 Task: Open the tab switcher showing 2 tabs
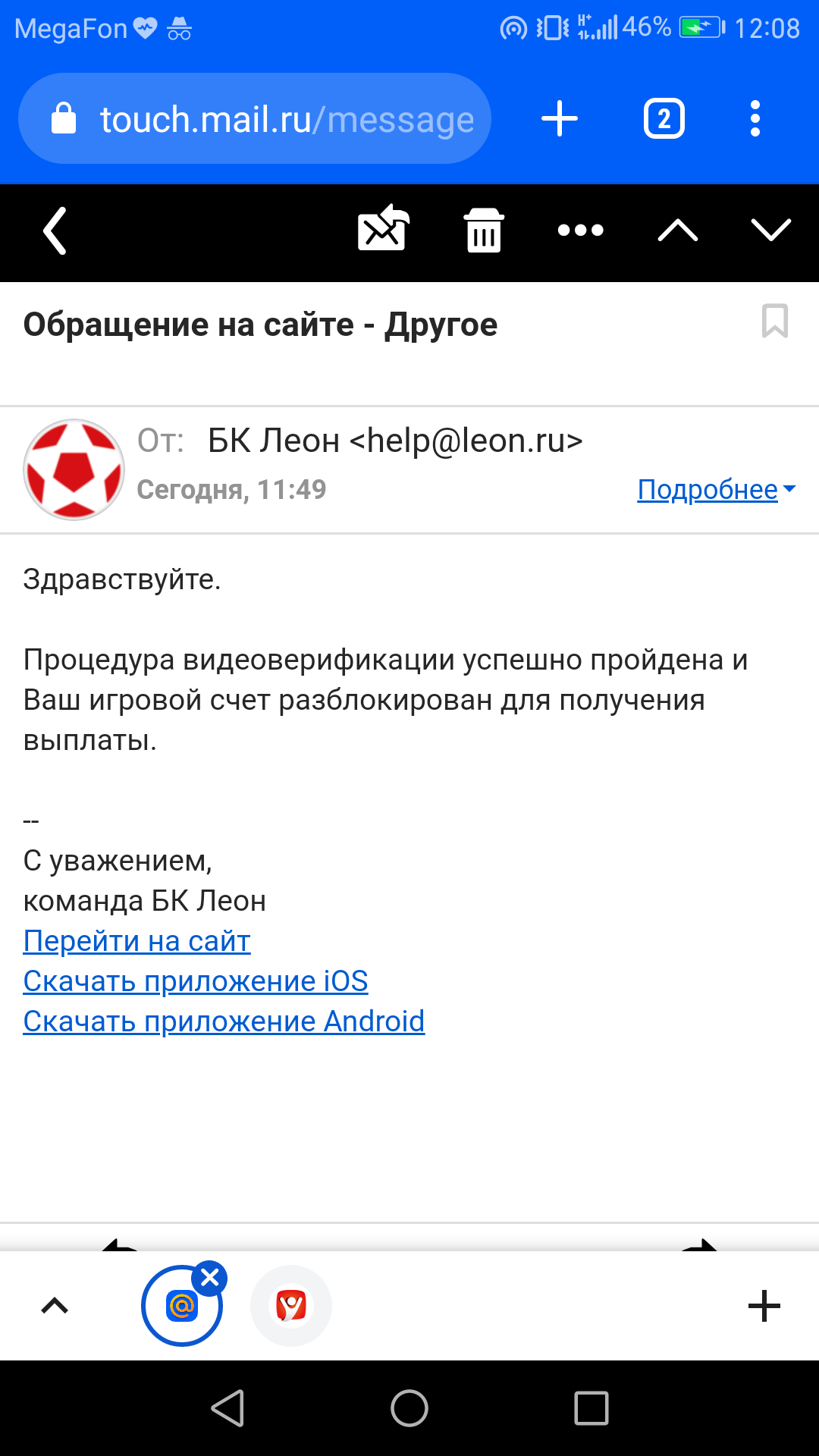pyautogui.click(x=664, y=119)
